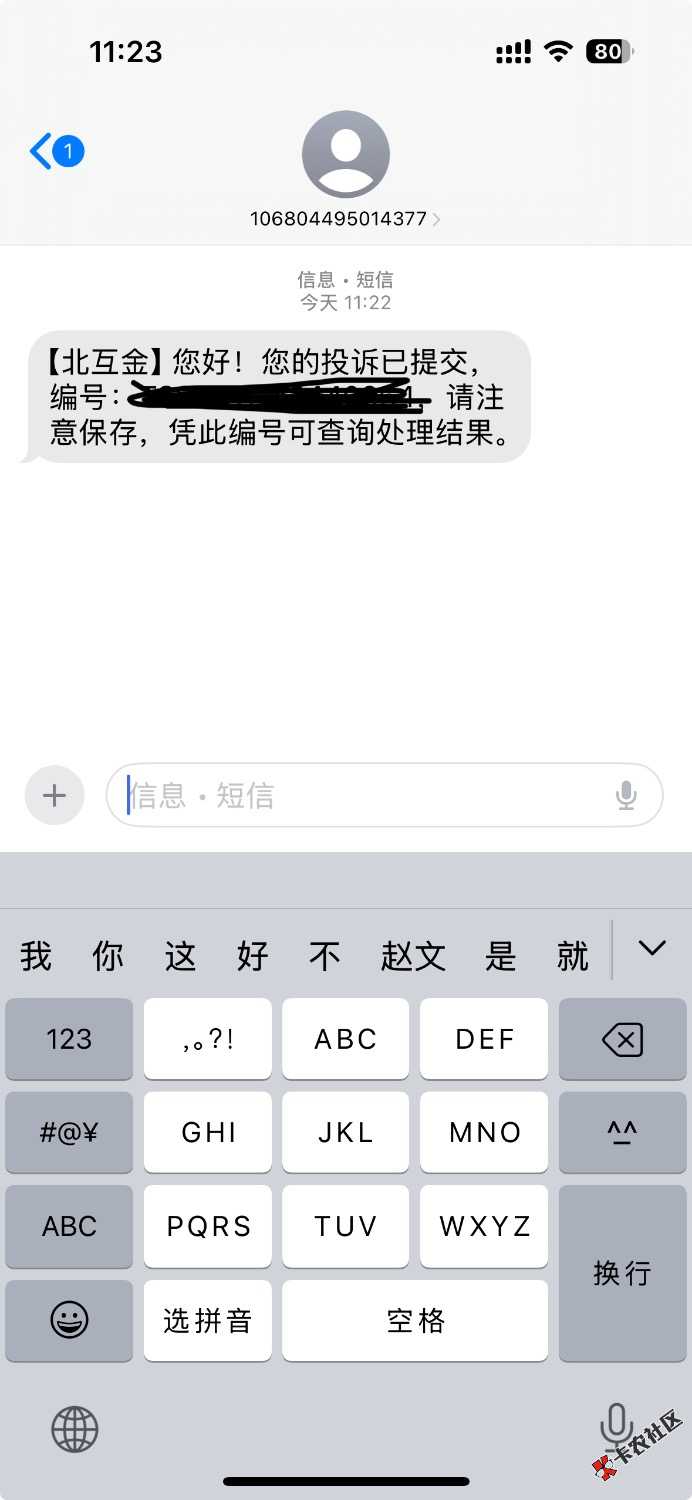Image resolution: width=692 pixels, height=1500 pixels.
Task: Select the suggested word 赵文
Action: coord(412,956)
